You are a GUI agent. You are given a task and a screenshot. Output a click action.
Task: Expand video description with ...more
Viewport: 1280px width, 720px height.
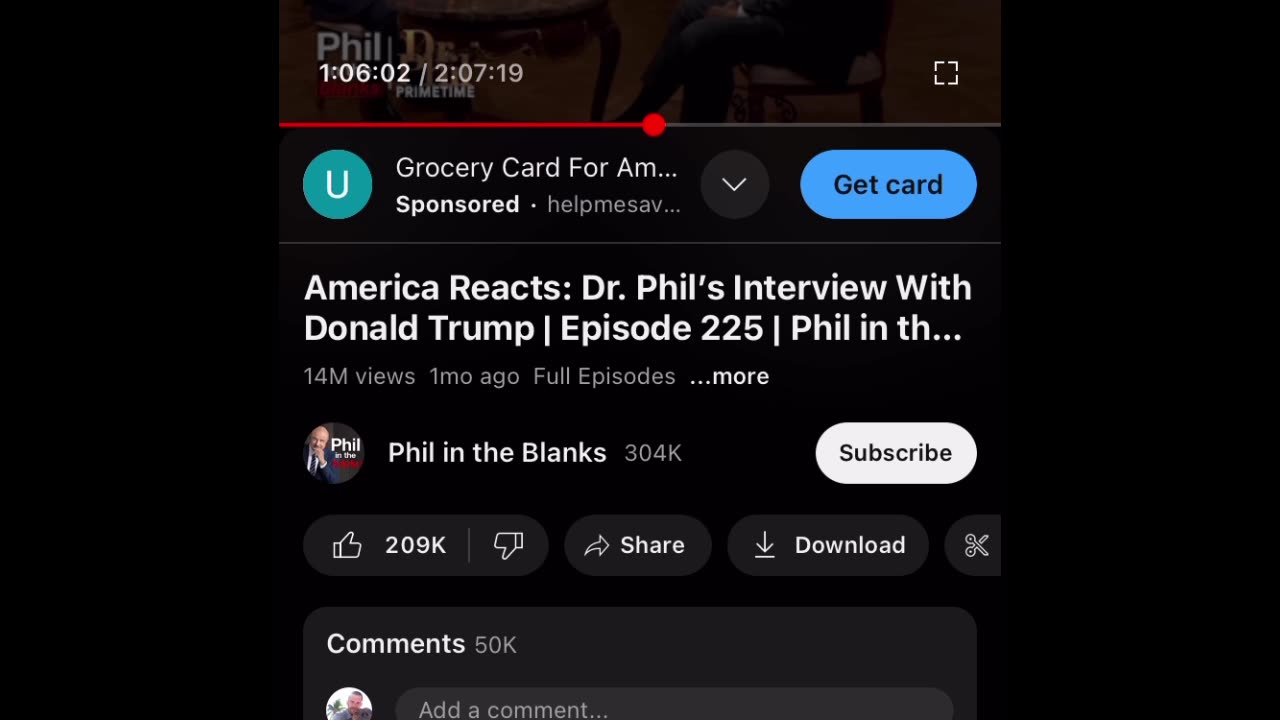coord(729,376)
